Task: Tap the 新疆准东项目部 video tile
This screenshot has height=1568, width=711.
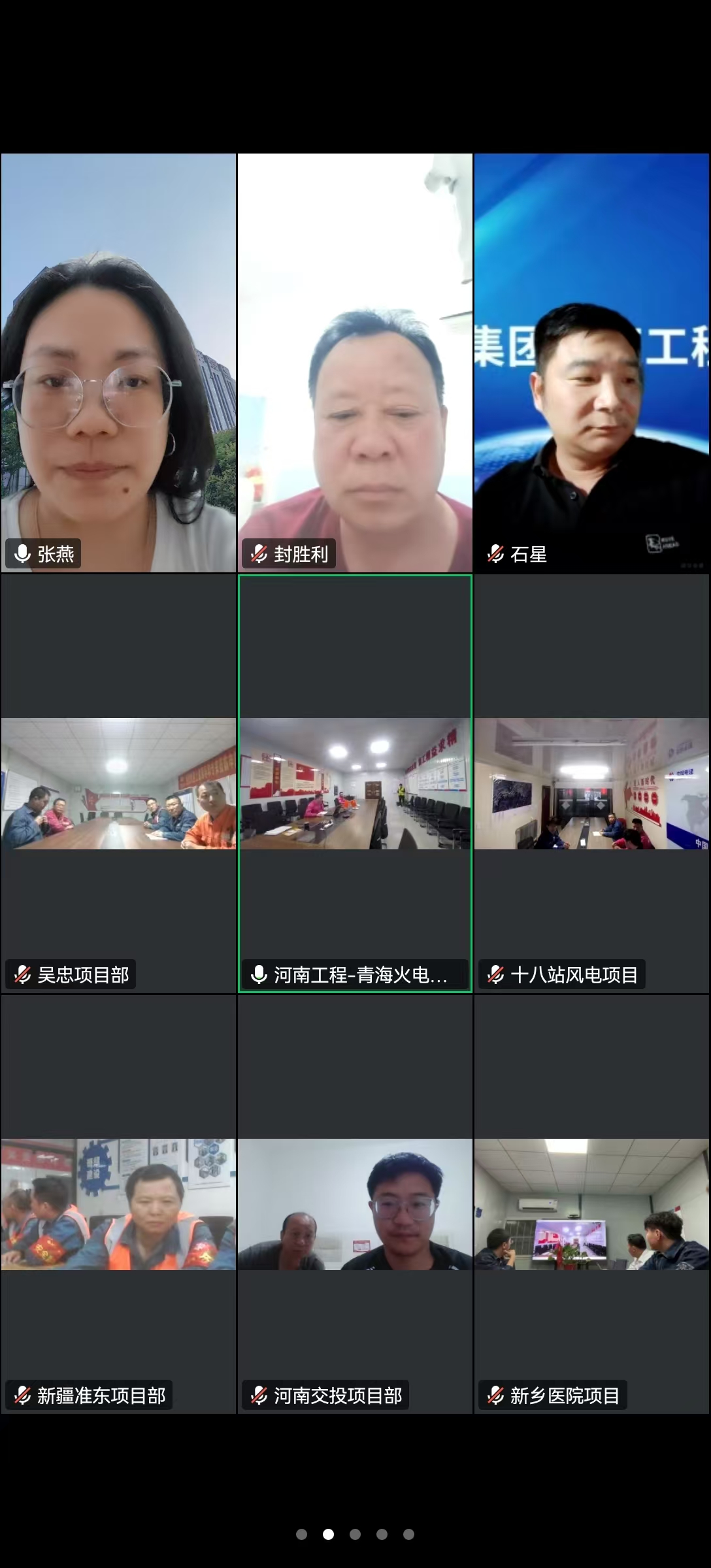Action: tap(118, 1205)
